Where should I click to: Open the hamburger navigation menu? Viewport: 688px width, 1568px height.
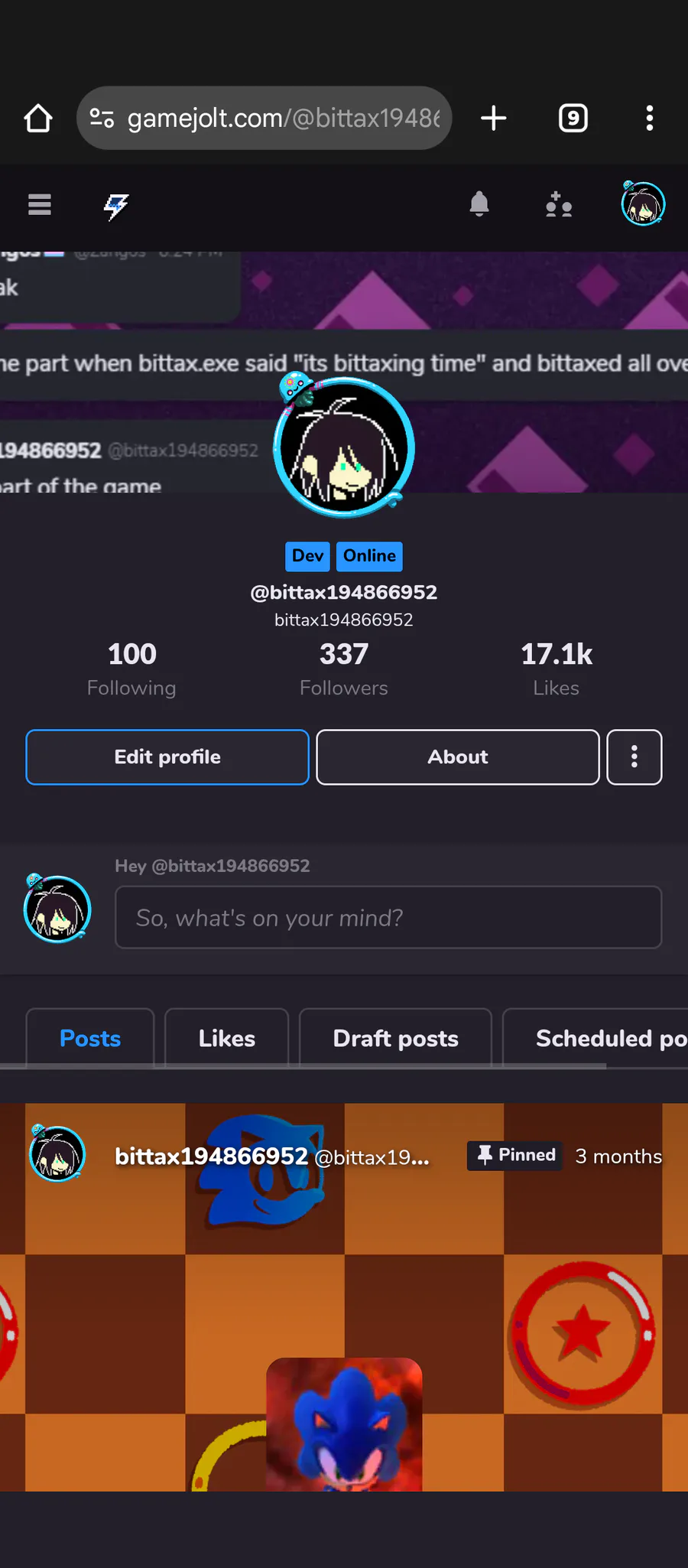click(40, 205)
